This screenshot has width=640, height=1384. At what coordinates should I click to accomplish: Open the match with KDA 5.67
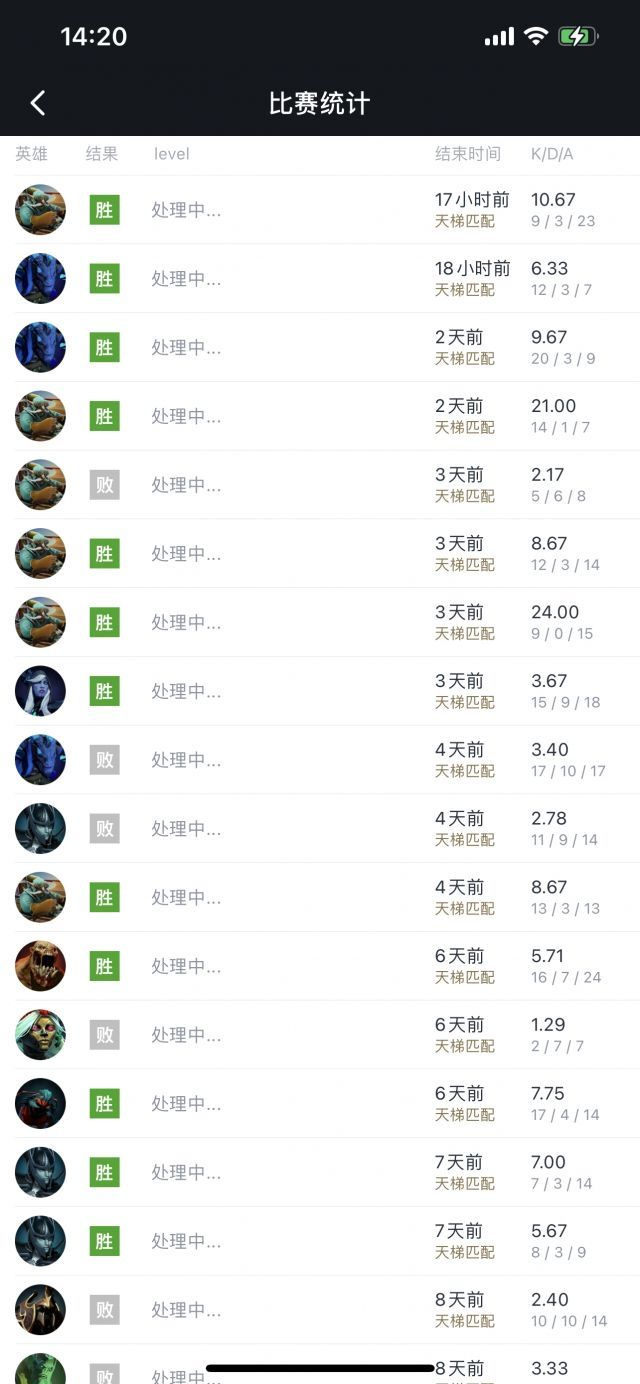tap(320, 1241)
